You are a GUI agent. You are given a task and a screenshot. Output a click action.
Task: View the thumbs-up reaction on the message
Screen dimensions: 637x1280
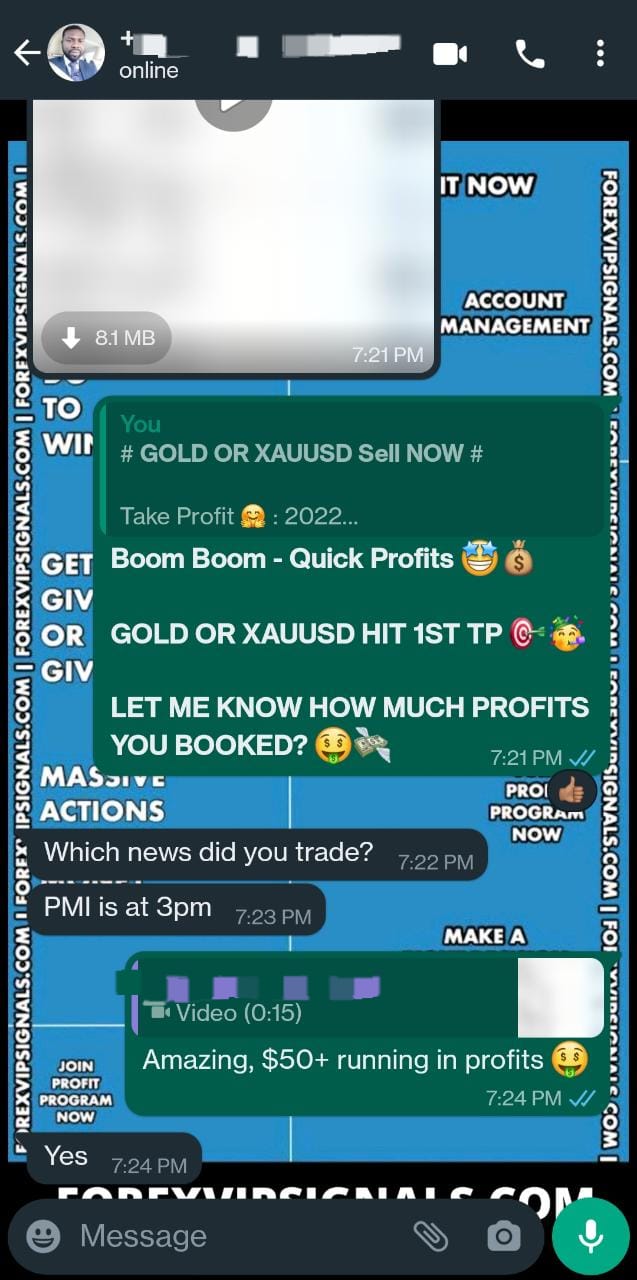click(572, 791)
